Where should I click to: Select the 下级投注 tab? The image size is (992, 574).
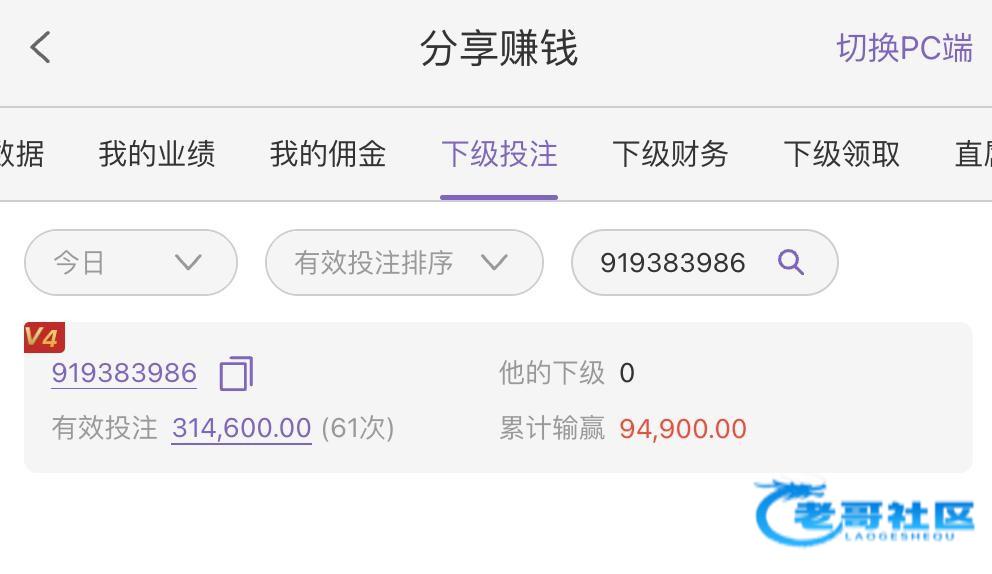tap(499, 154)
